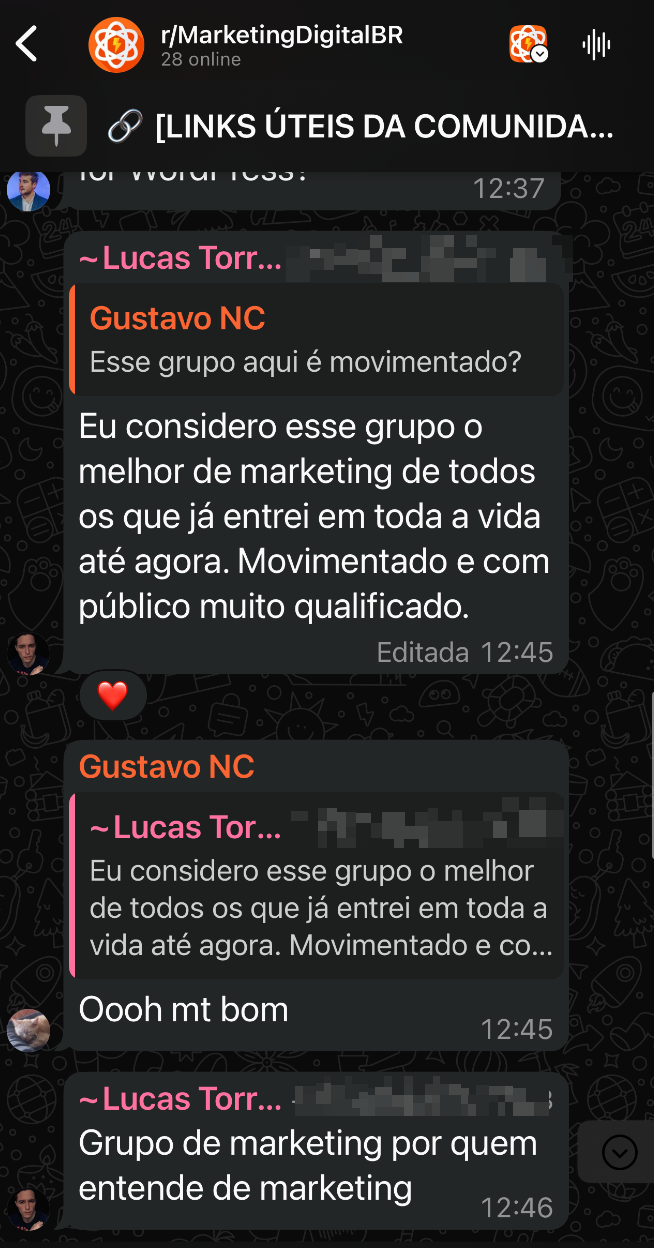
Task: Open r/MarketingDigitalBR group info
Action: tap(280, 45)
